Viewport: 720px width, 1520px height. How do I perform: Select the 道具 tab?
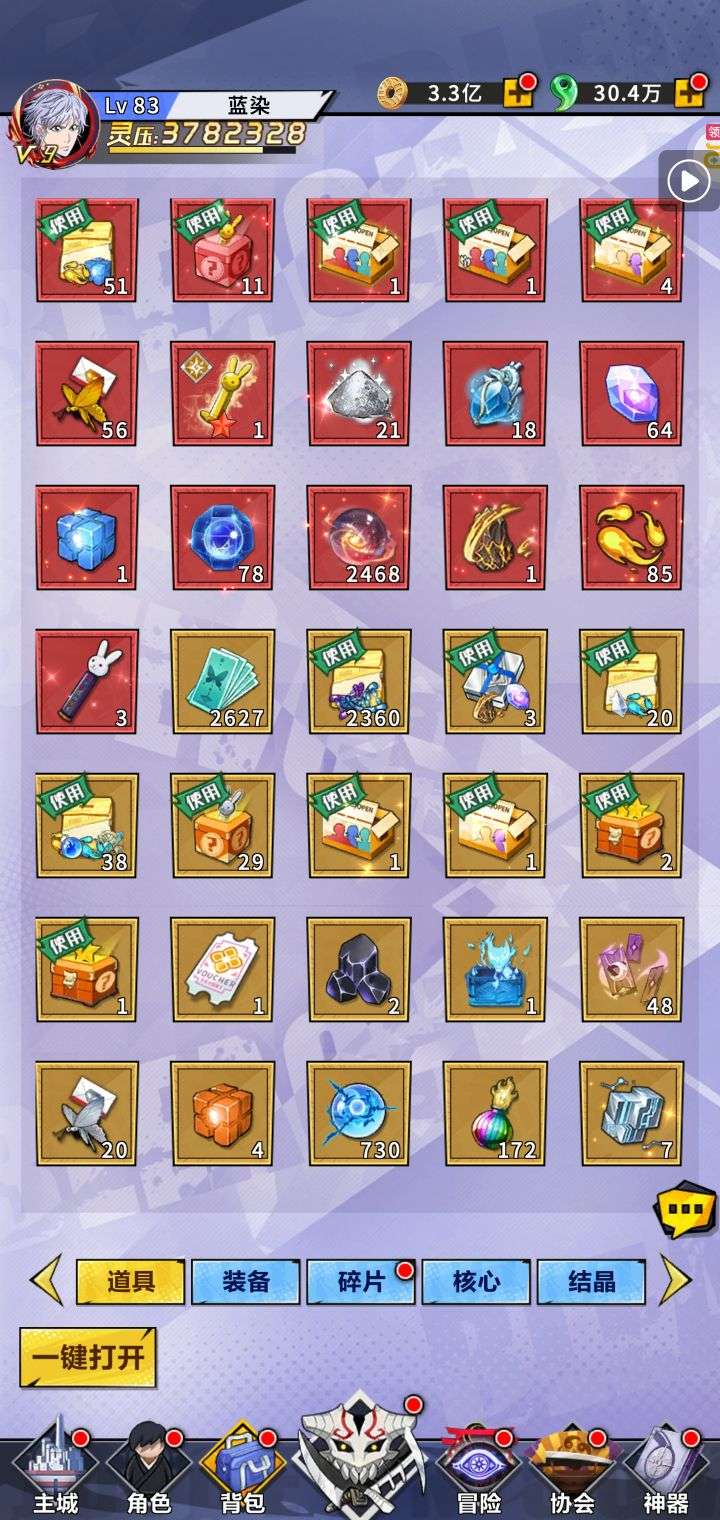click(131, 1282)
